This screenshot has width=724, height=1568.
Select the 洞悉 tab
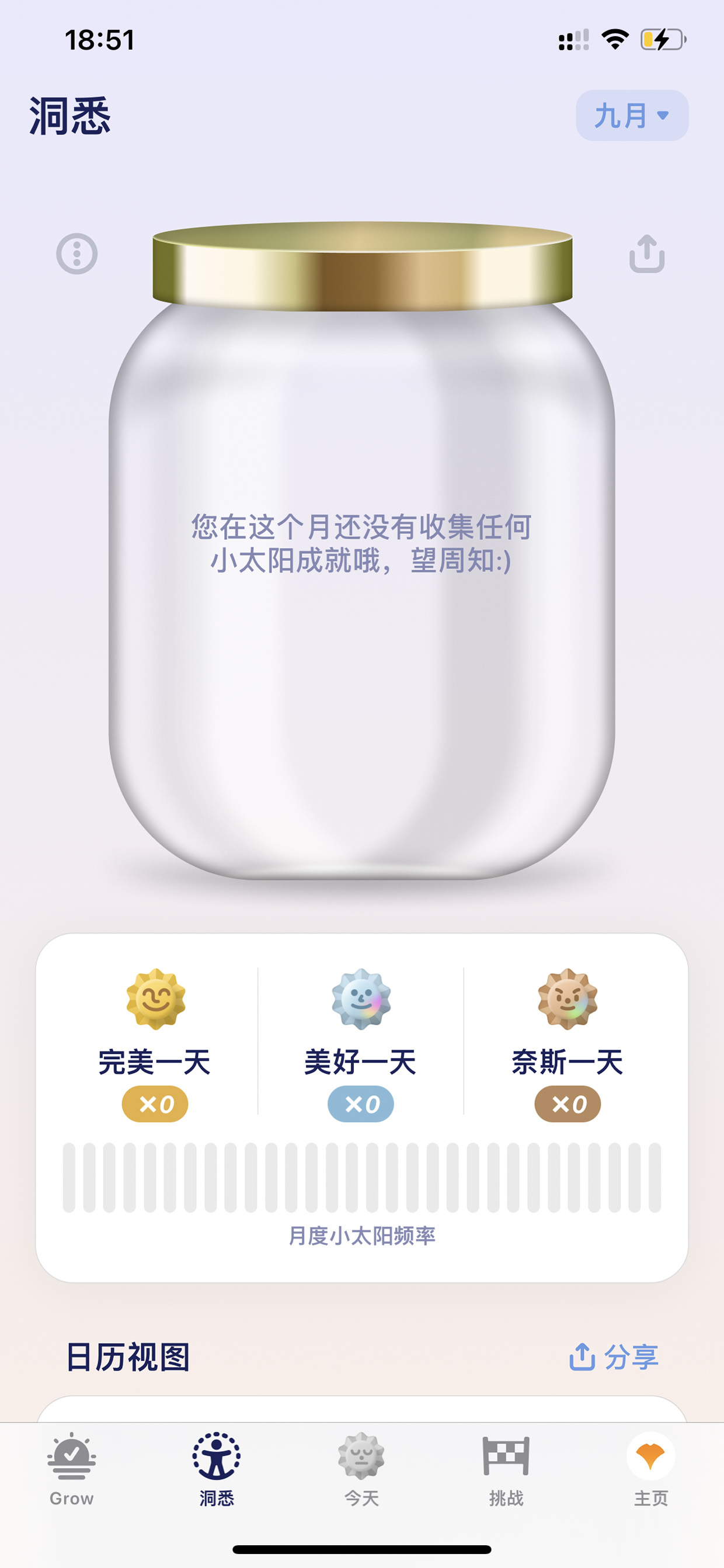click(217, 1468)
